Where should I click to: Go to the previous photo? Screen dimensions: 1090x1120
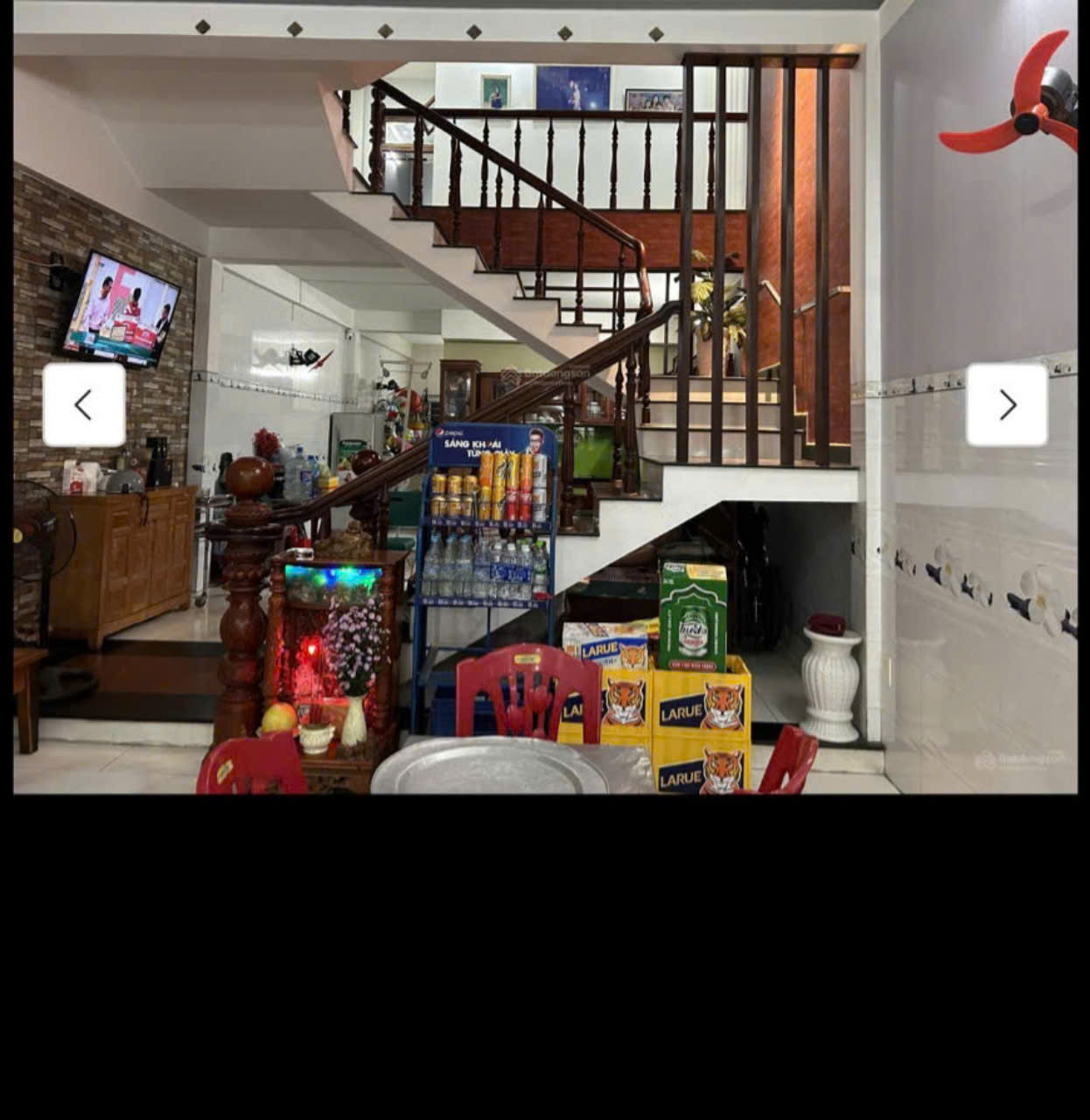tap(84, 405)
